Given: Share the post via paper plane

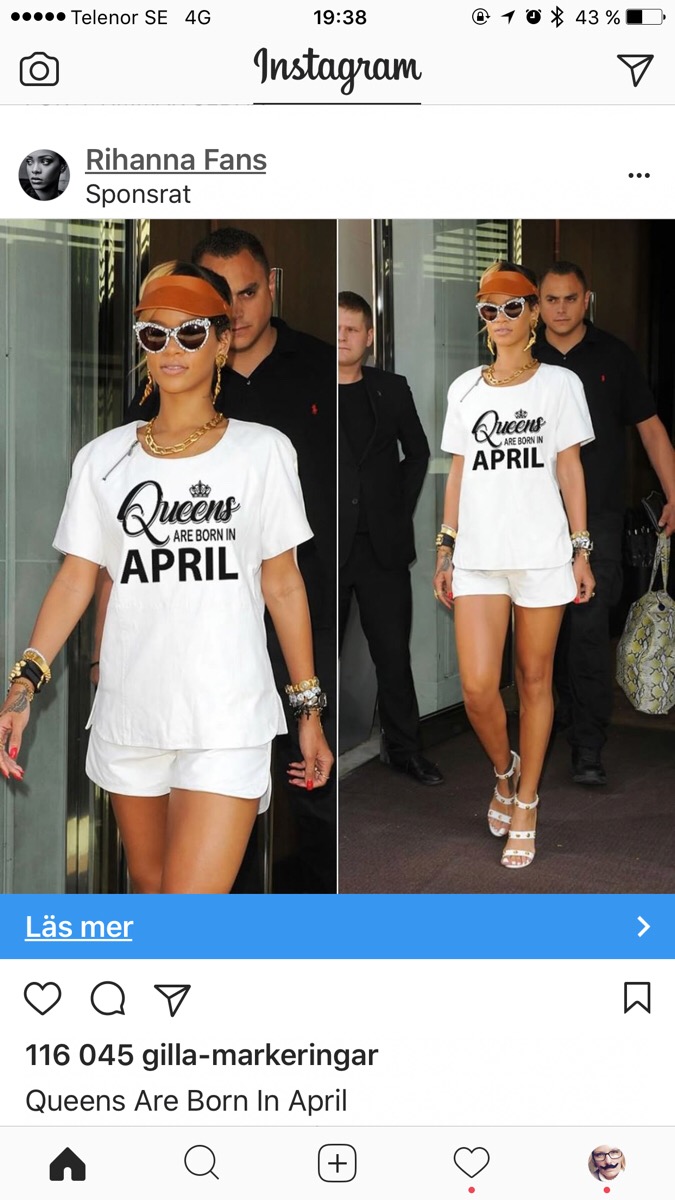Looking at the screenshot, I should point(172,998).
